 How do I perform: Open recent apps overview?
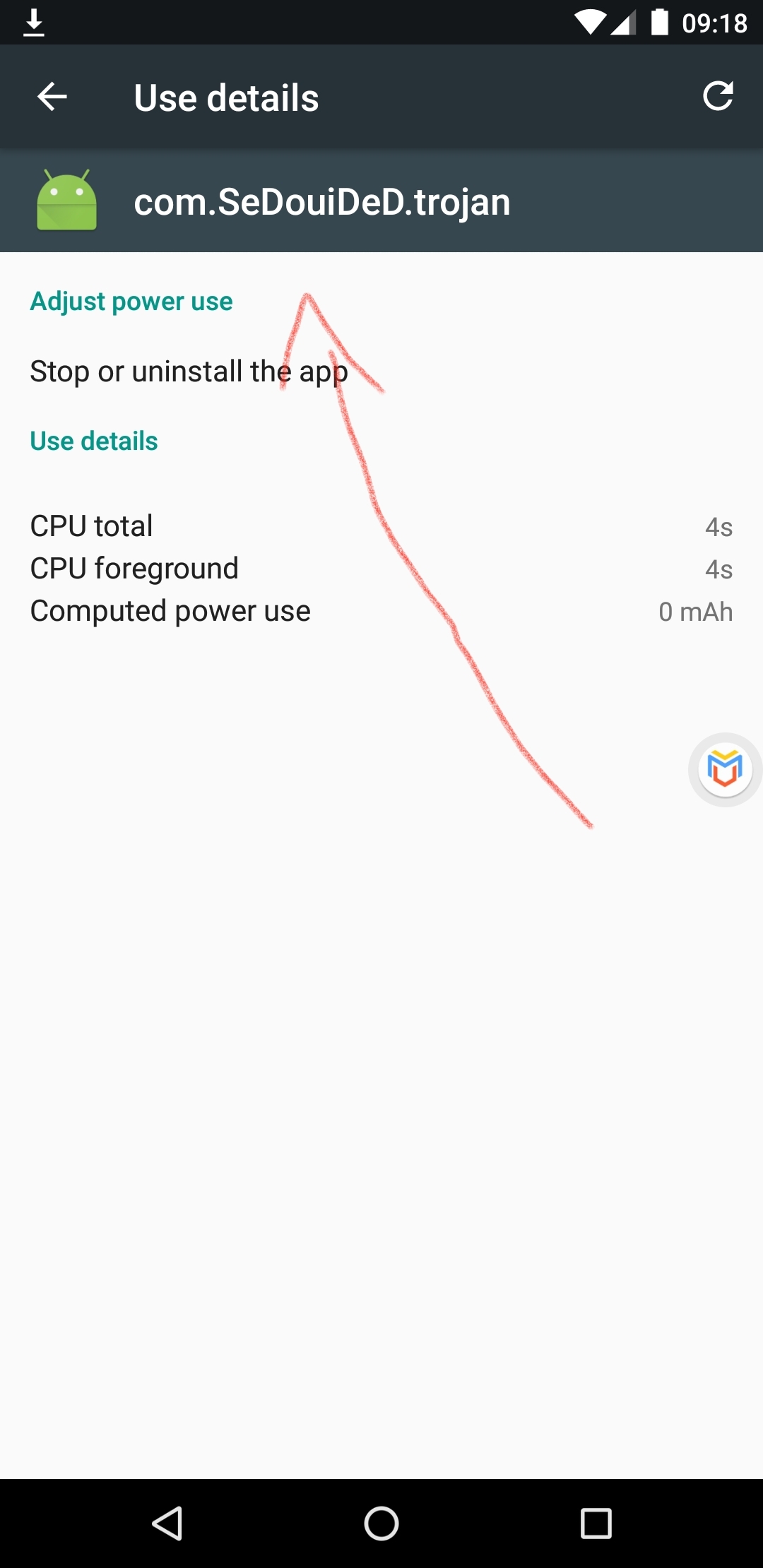pos(596,1523)
